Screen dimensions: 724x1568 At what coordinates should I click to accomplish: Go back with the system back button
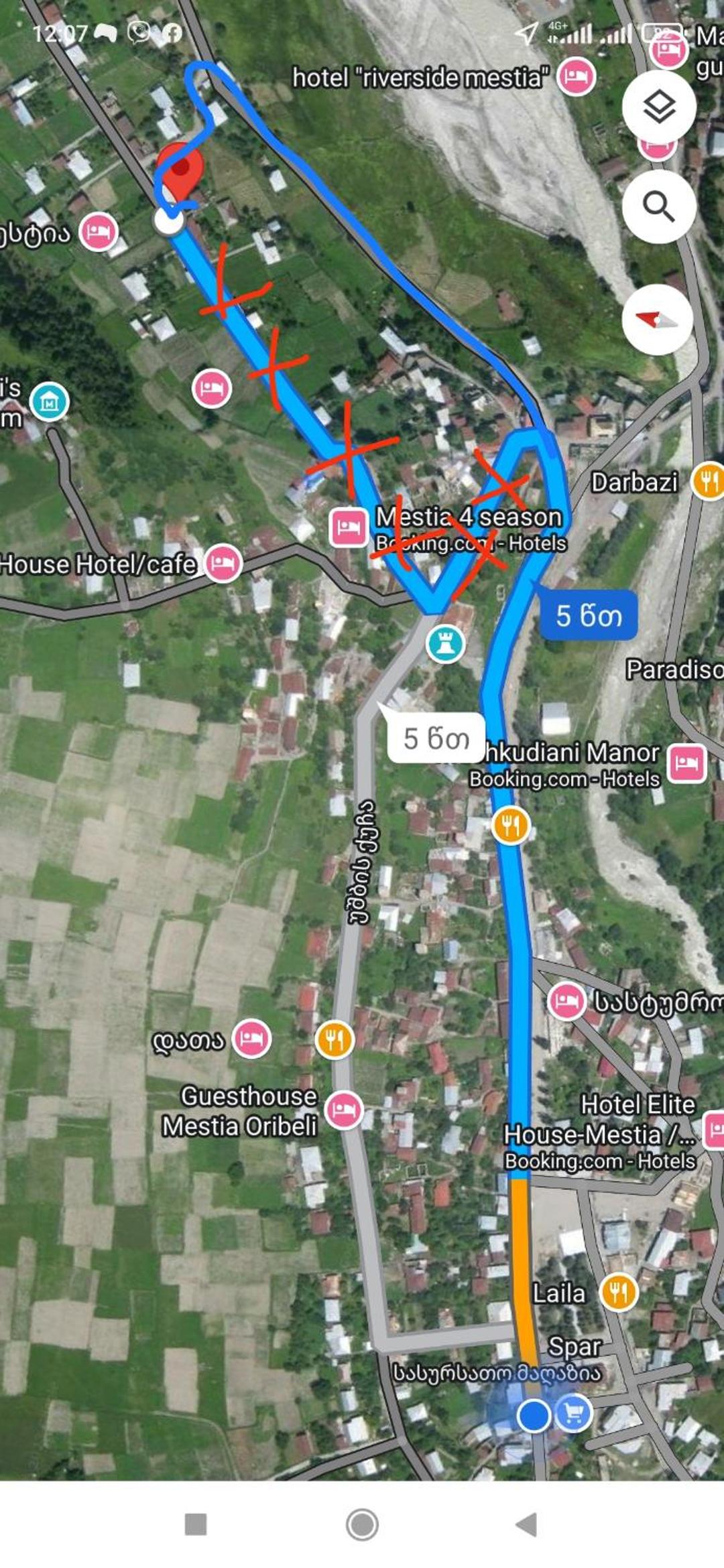tap(527, 1524)
